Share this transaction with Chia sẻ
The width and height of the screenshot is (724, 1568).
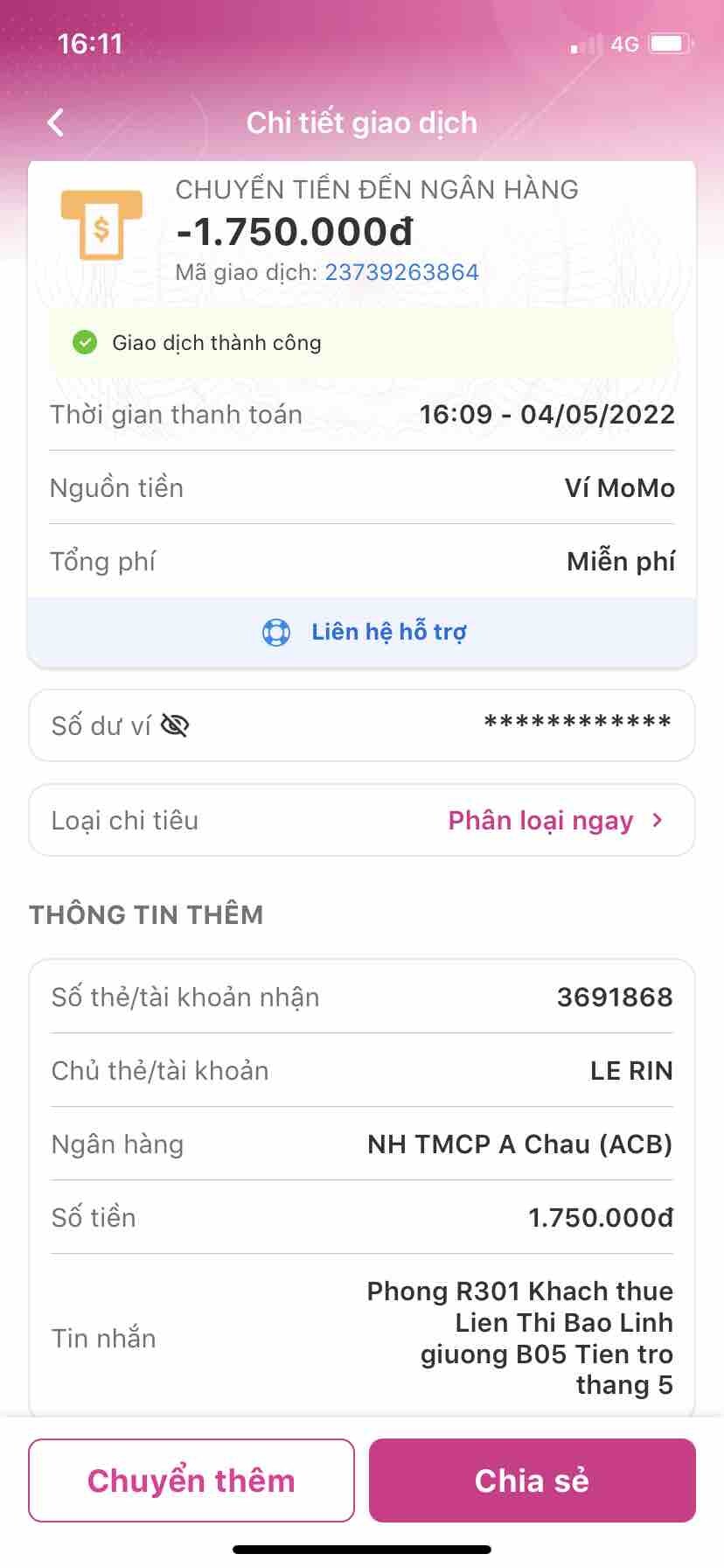(532, 1480)
